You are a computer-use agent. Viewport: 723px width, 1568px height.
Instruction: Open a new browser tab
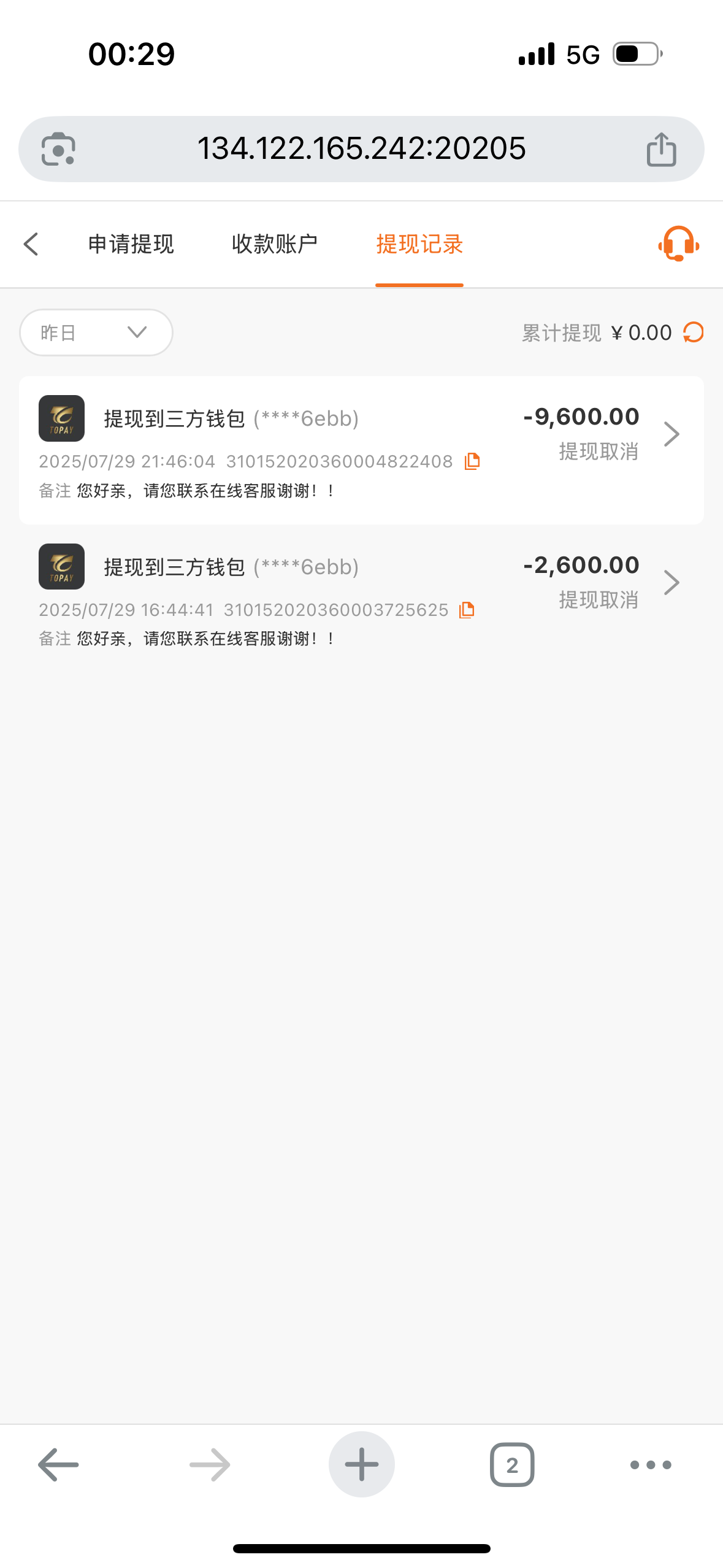[x=361, y=1465]
